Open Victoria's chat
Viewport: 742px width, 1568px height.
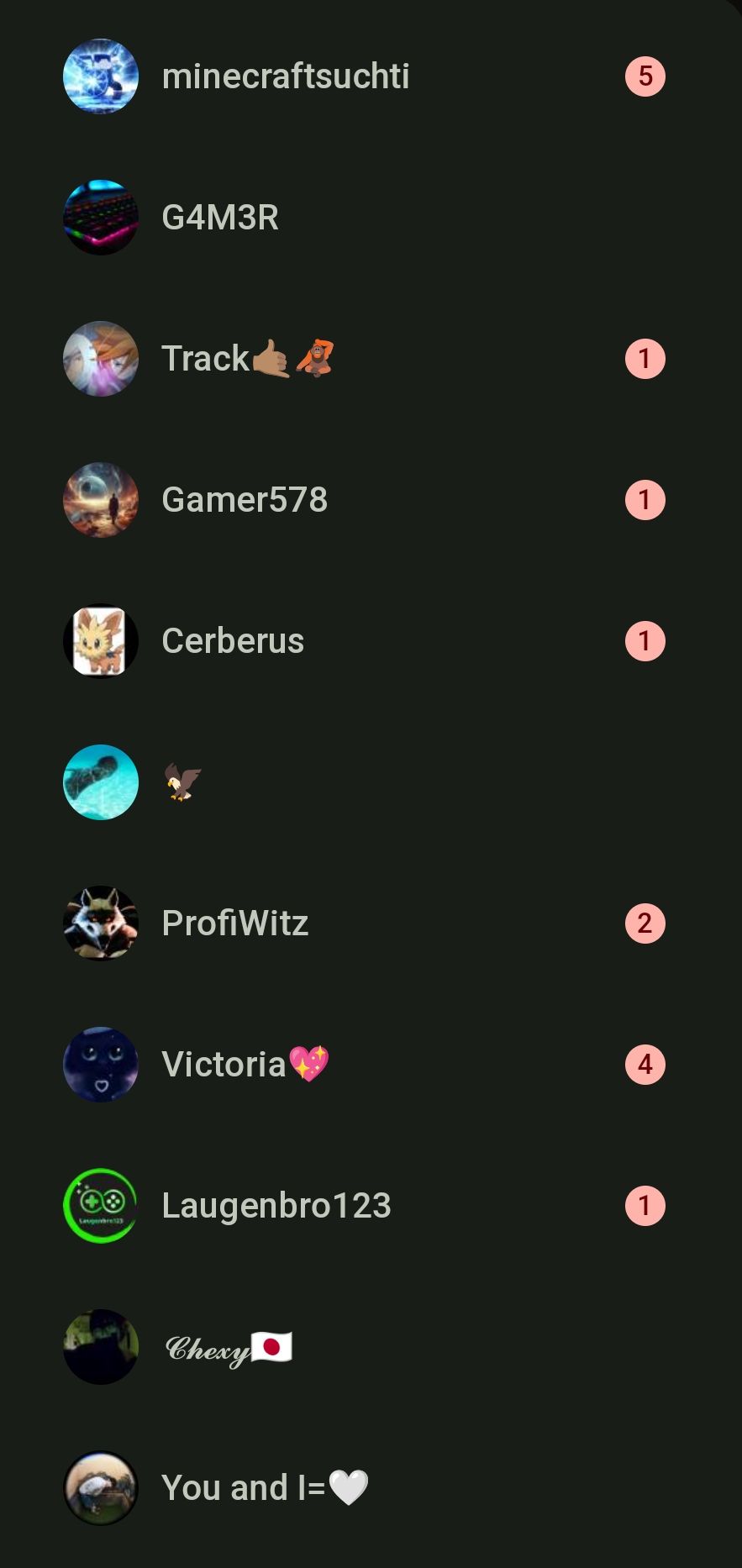tap(244, 1065)
